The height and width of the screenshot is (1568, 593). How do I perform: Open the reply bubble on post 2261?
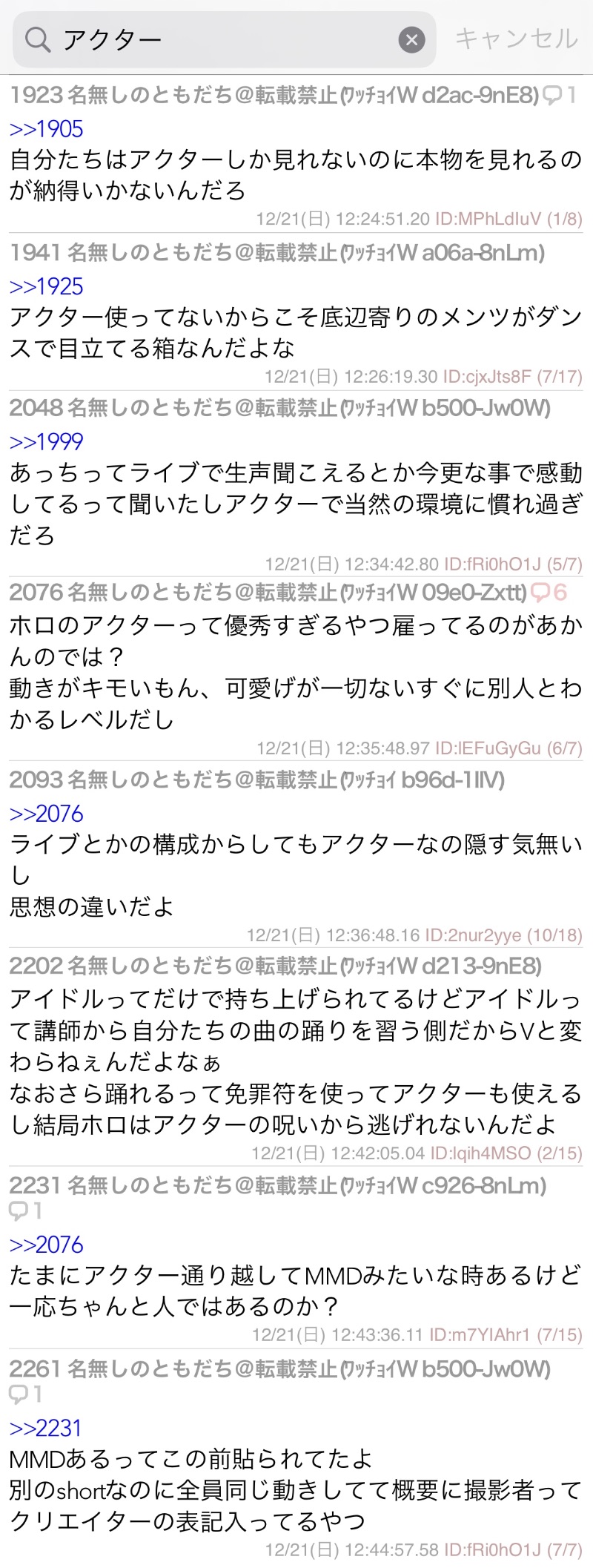25,1394
